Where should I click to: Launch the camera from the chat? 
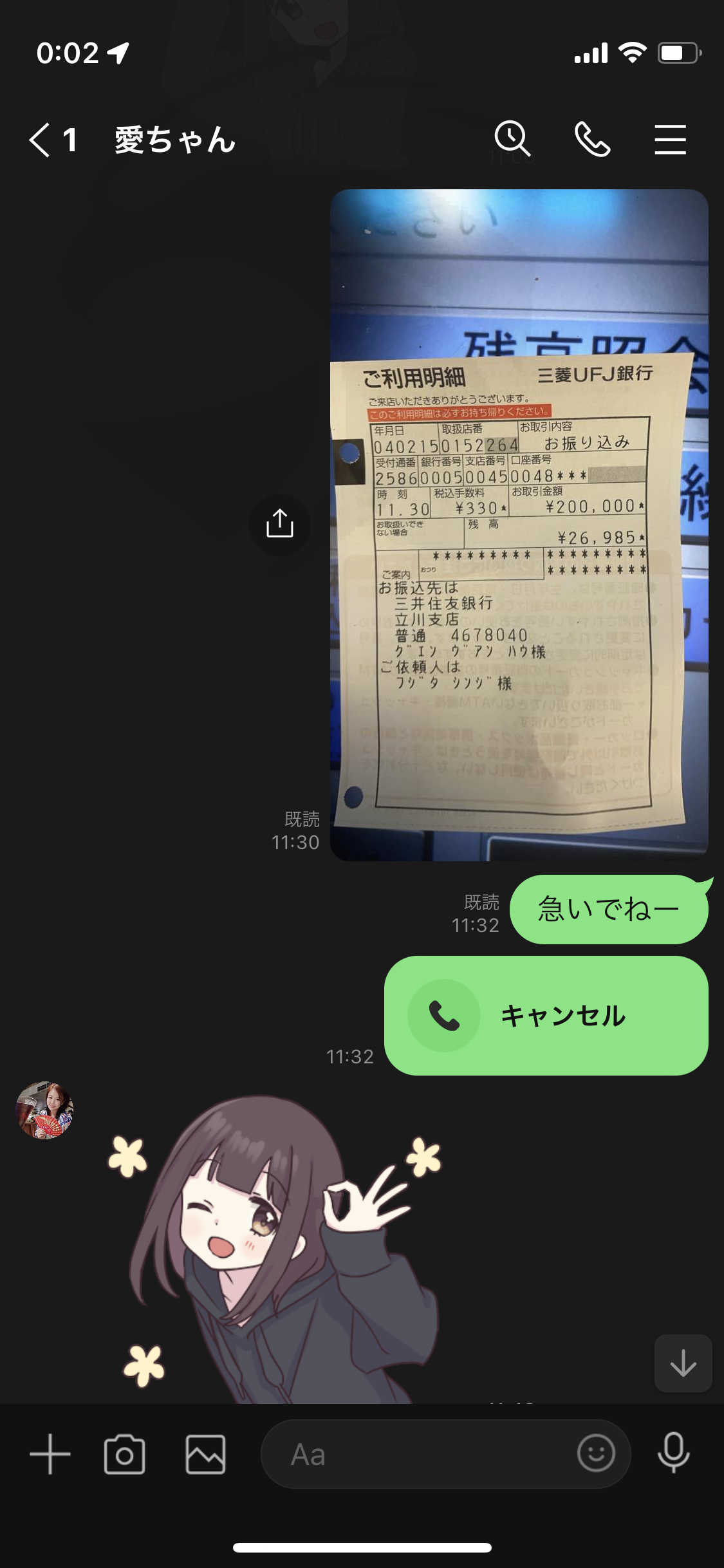[124, 1454]
